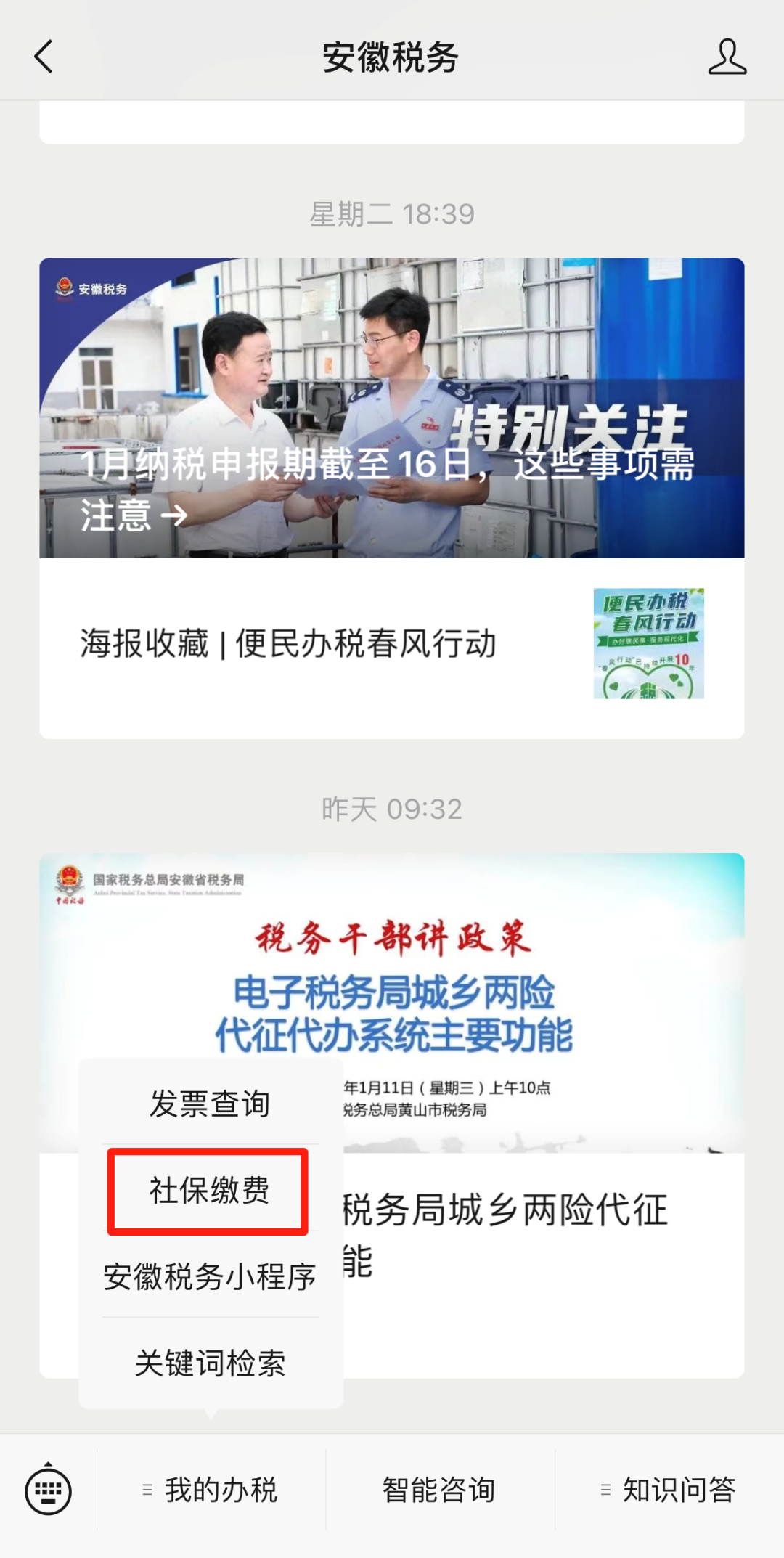Open 智能咨询 from the bottom bar
The width and height of the screenshot is (784, 1558).
pos(439,1490)
